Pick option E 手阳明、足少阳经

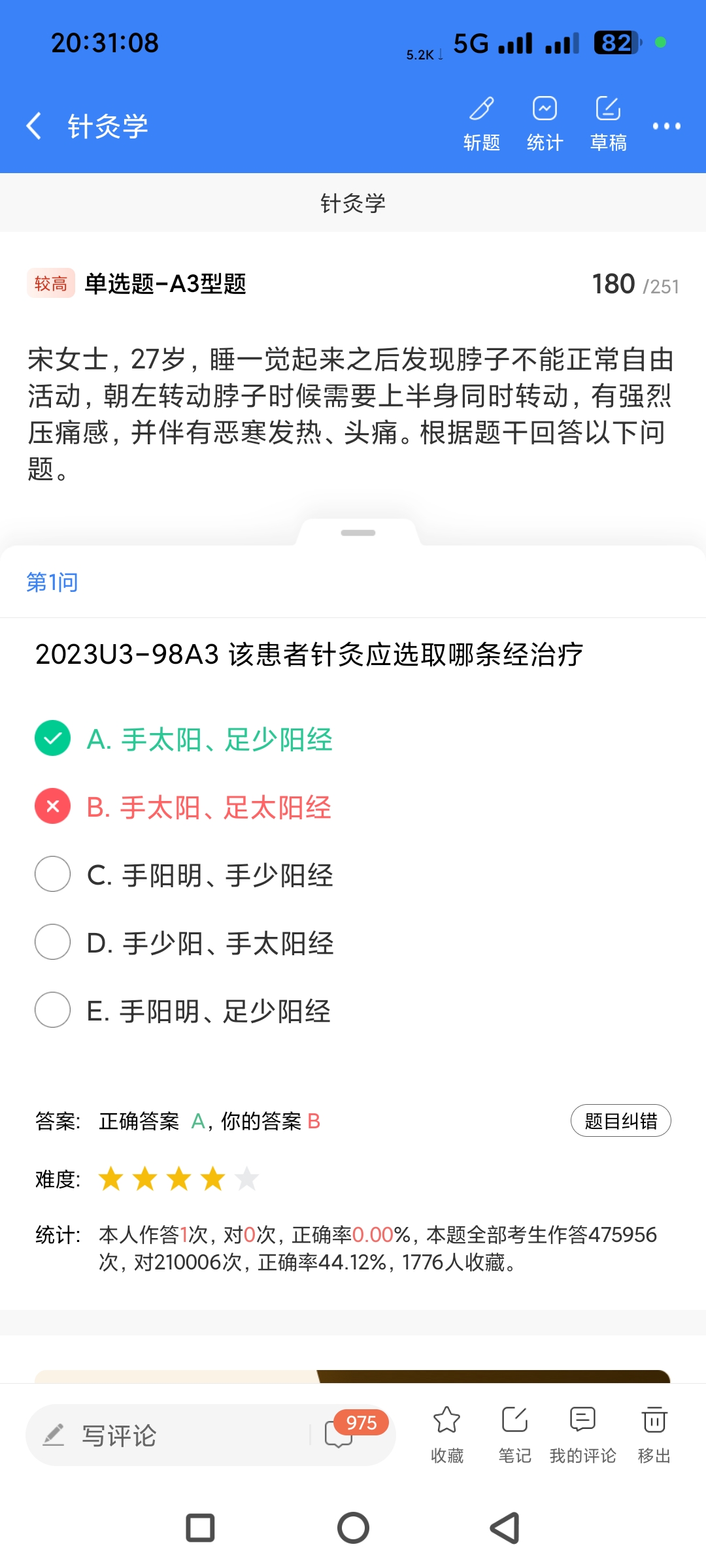(x=208, y=1011)
